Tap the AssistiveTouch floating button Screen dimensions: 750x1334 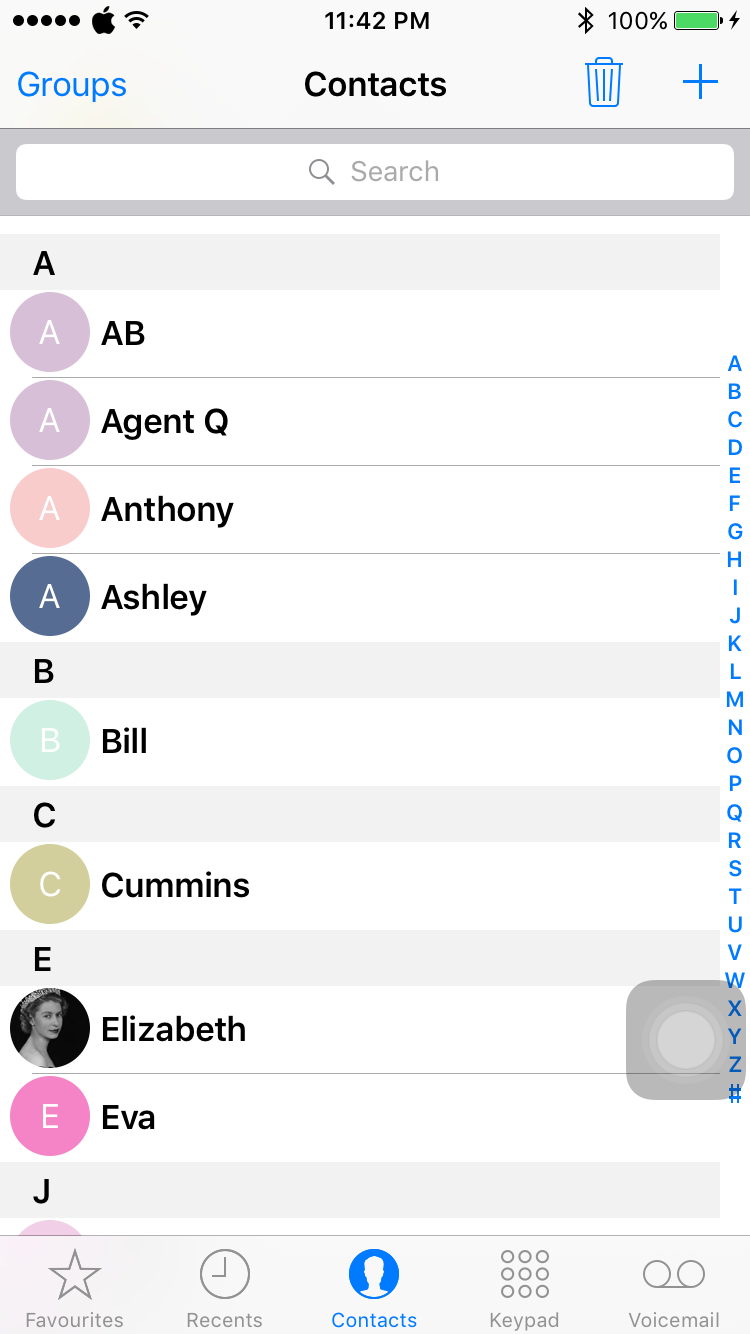click(685, 1040)
